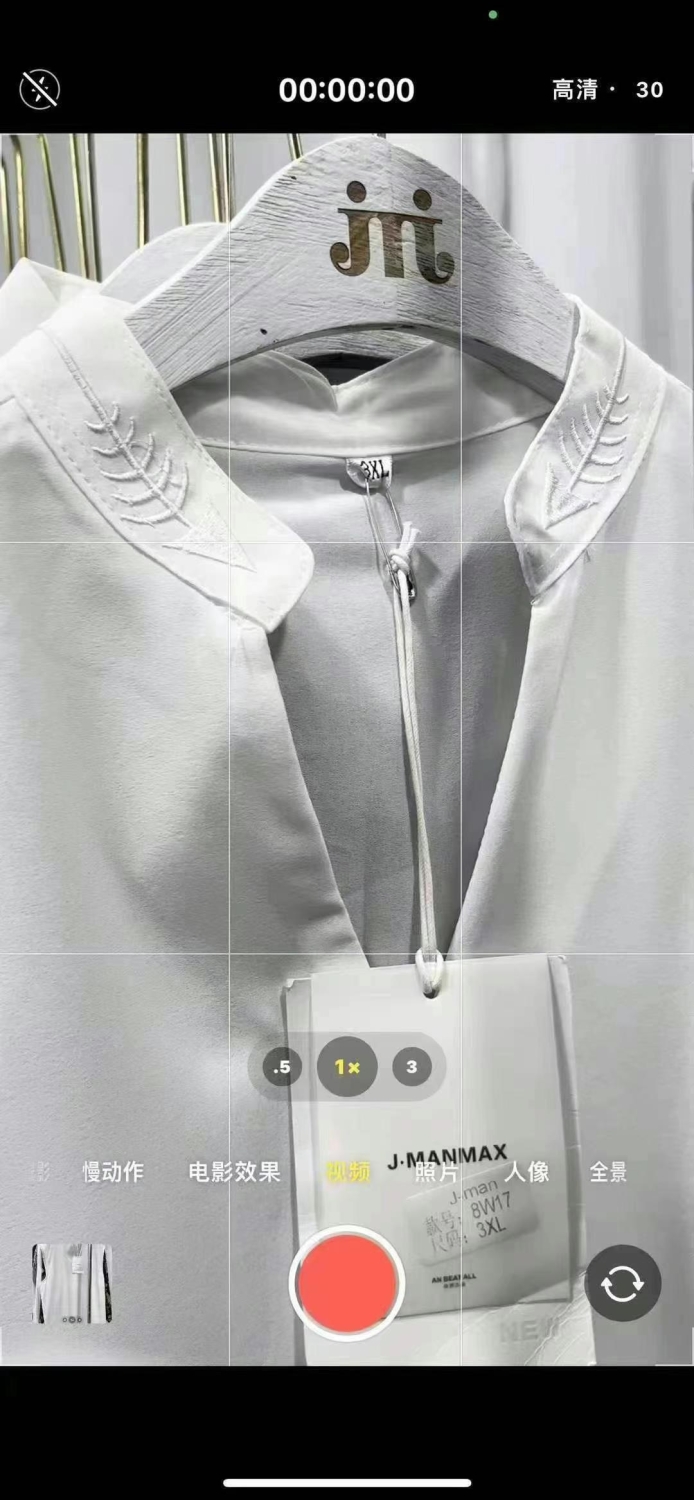
Task: Switch to 人像 mode
Action: pyautogui.click(x=527, y=1172)
